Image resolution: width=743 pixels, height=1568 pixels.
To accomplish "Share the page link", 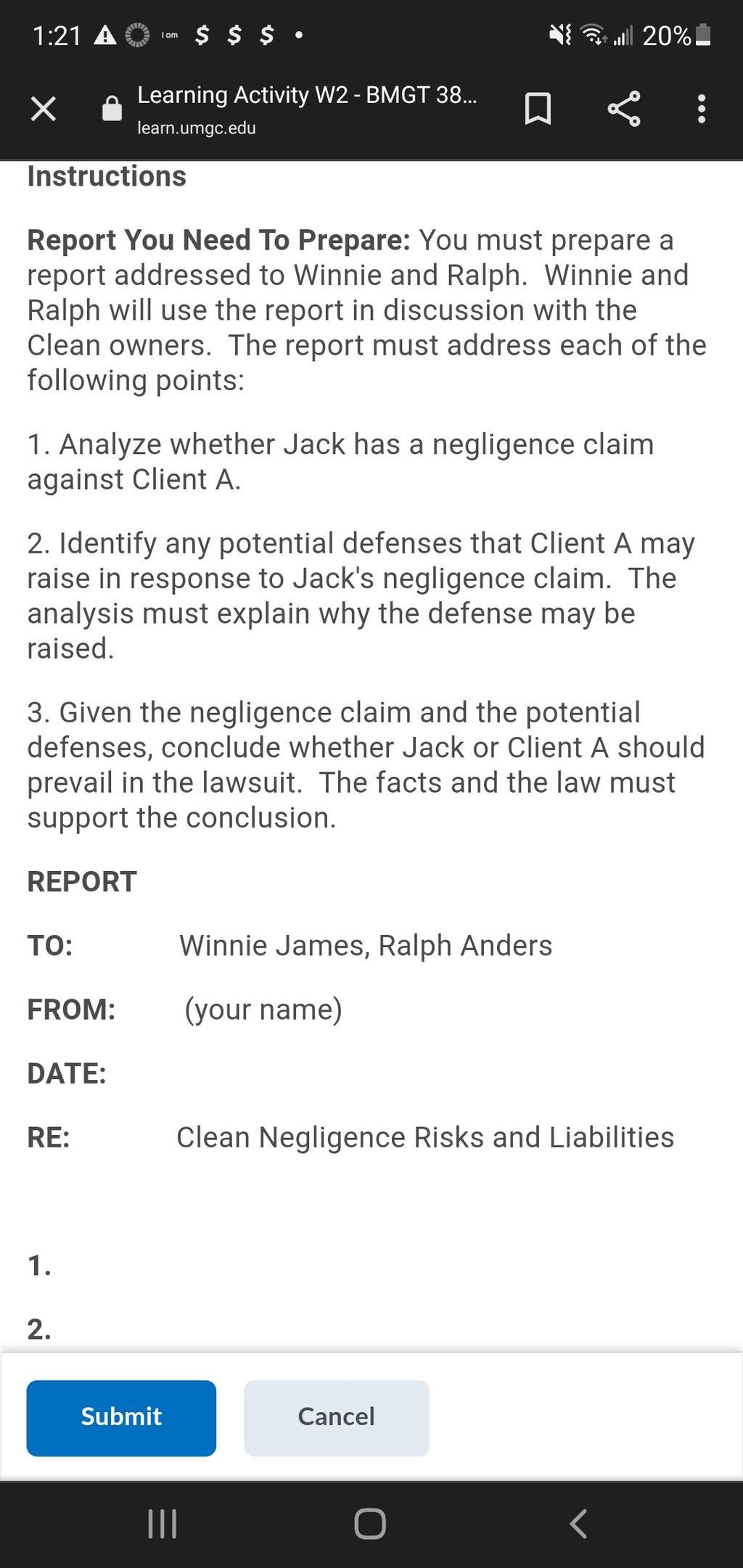I will [x=624, y=110].
